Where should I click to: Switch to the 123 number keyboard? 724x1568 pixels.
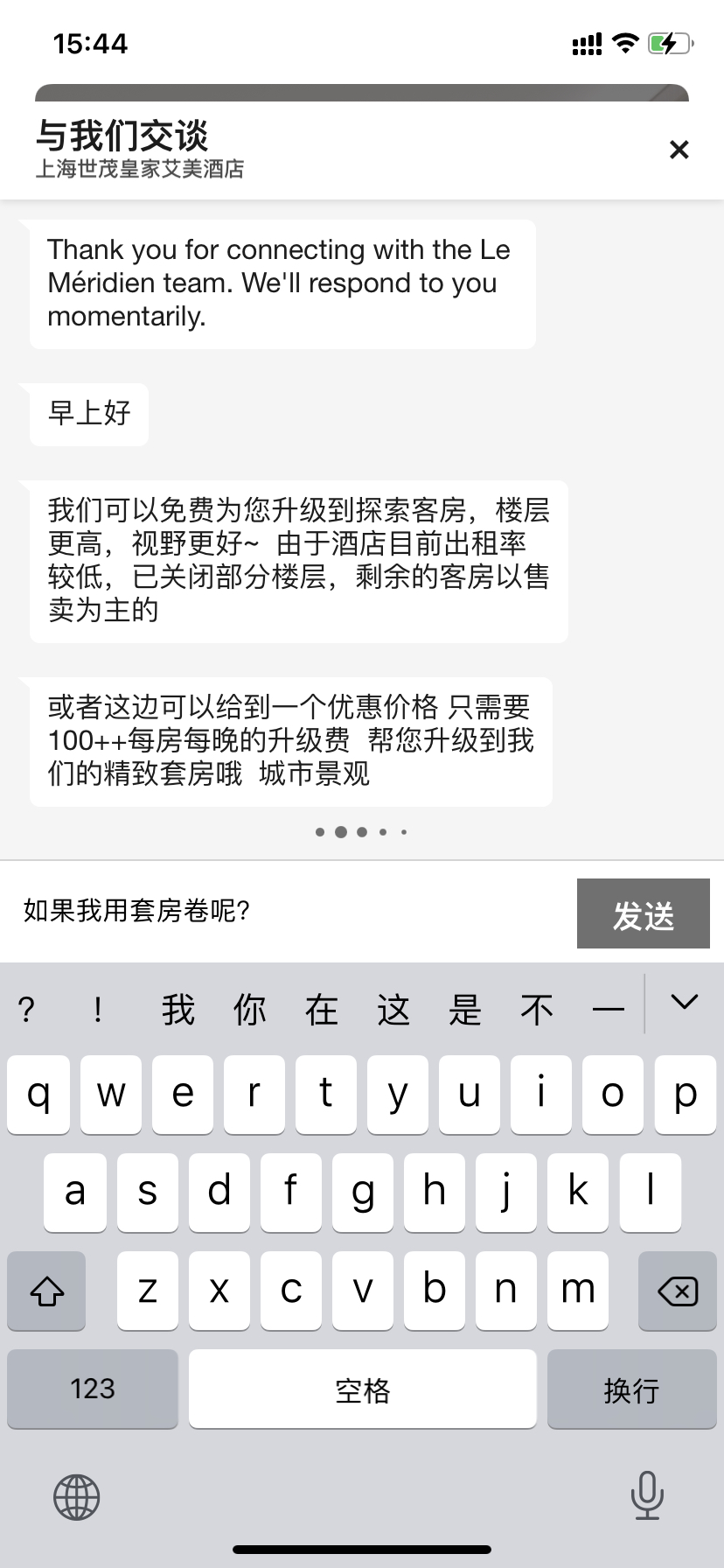click(93, 1389)
